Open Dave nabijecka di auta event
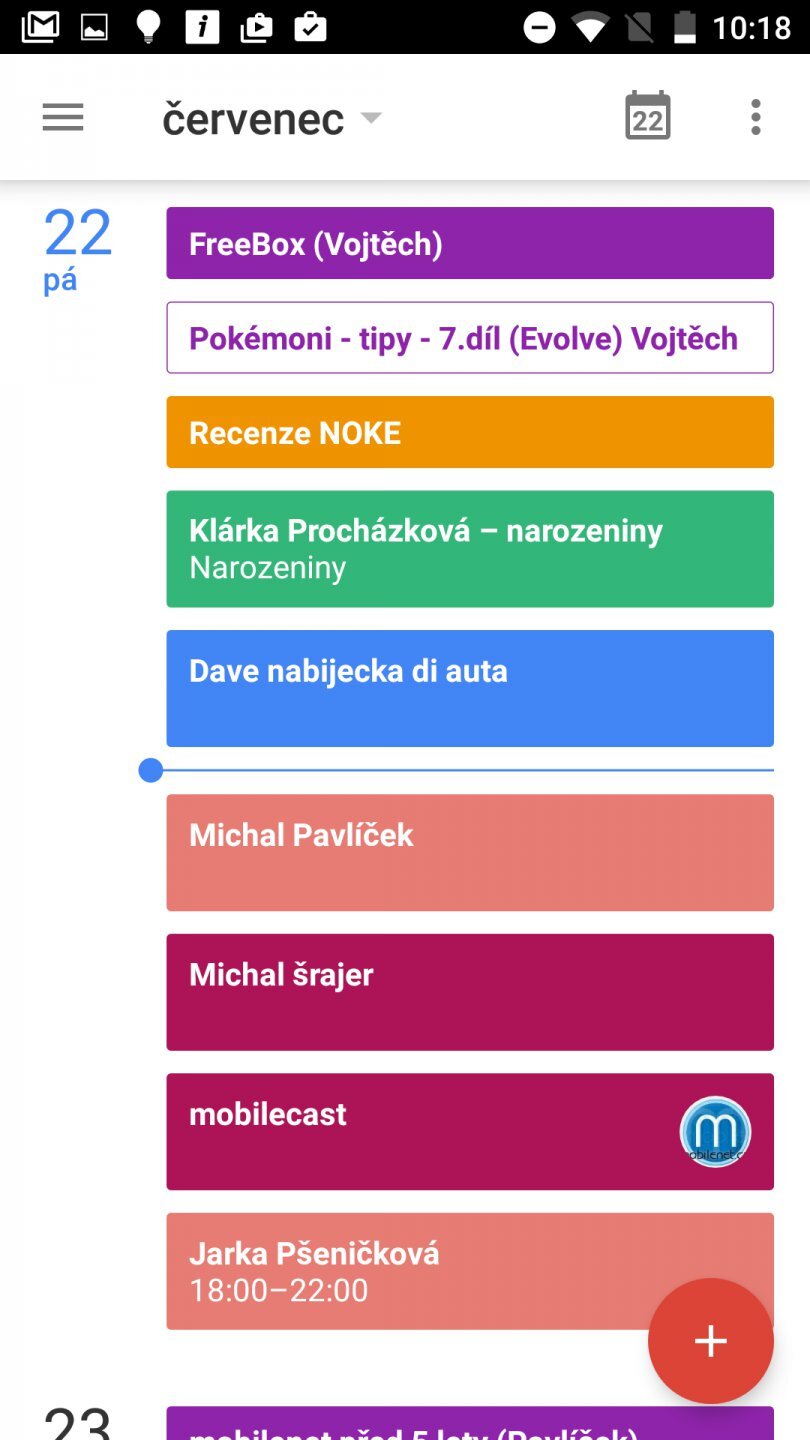This screenshot has width=810, height=1440. [469, 688]
